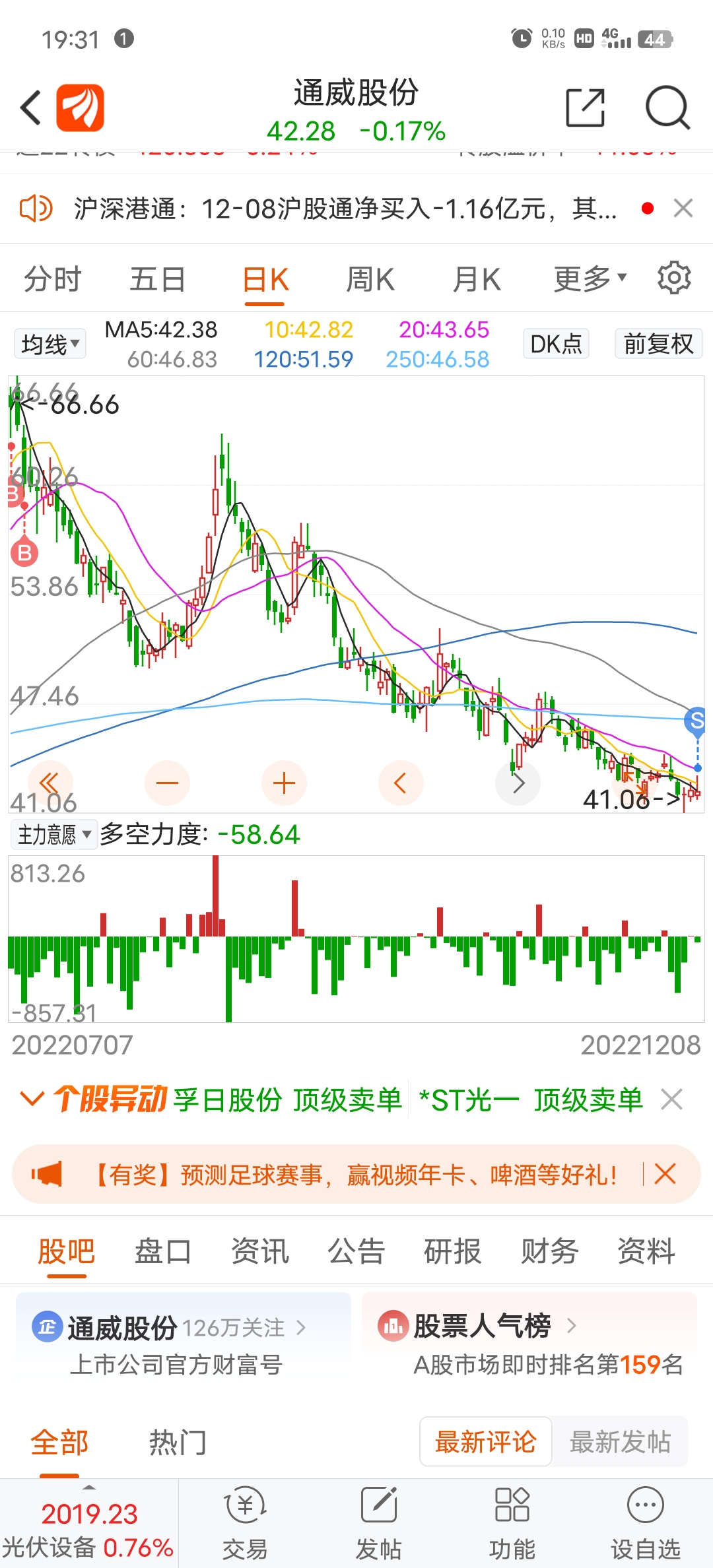Image resolution: width=713 pixels, height=1568 pixels.
Task: Select the 最新发帖 sort option
Action: pos(620,1441)
